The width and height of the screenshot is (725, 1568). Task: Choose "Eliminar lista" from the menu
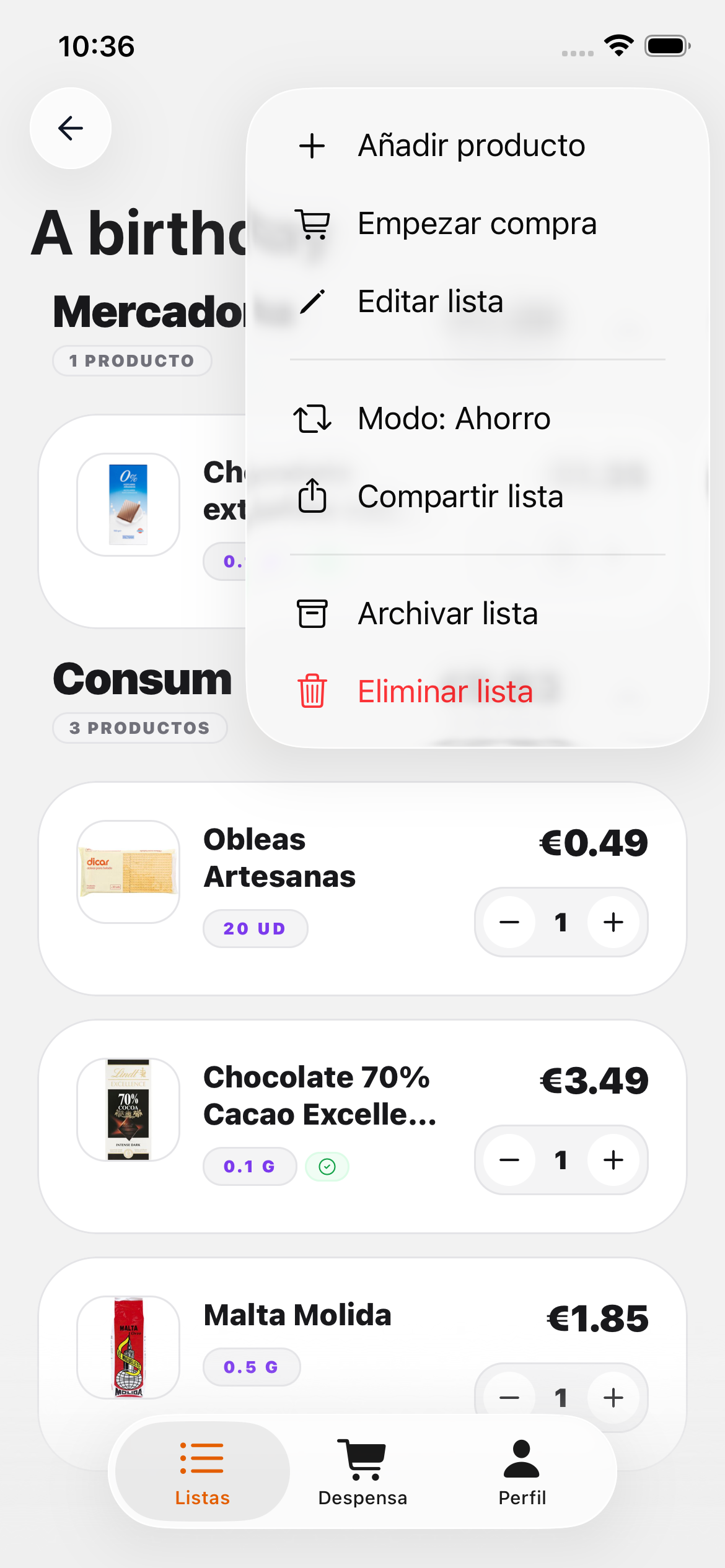click(446, 690)
